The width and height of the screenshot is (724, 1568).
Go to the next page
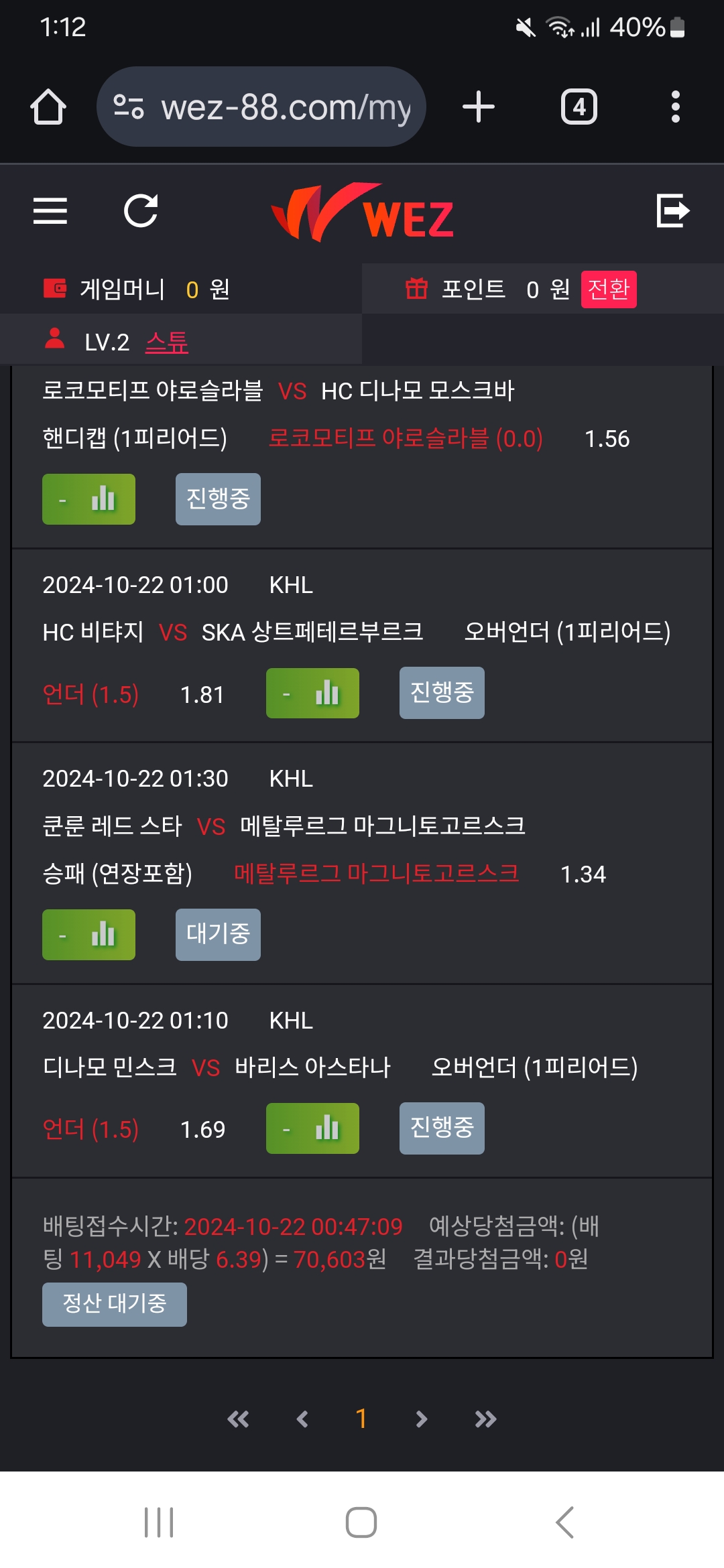[421, 1419]
